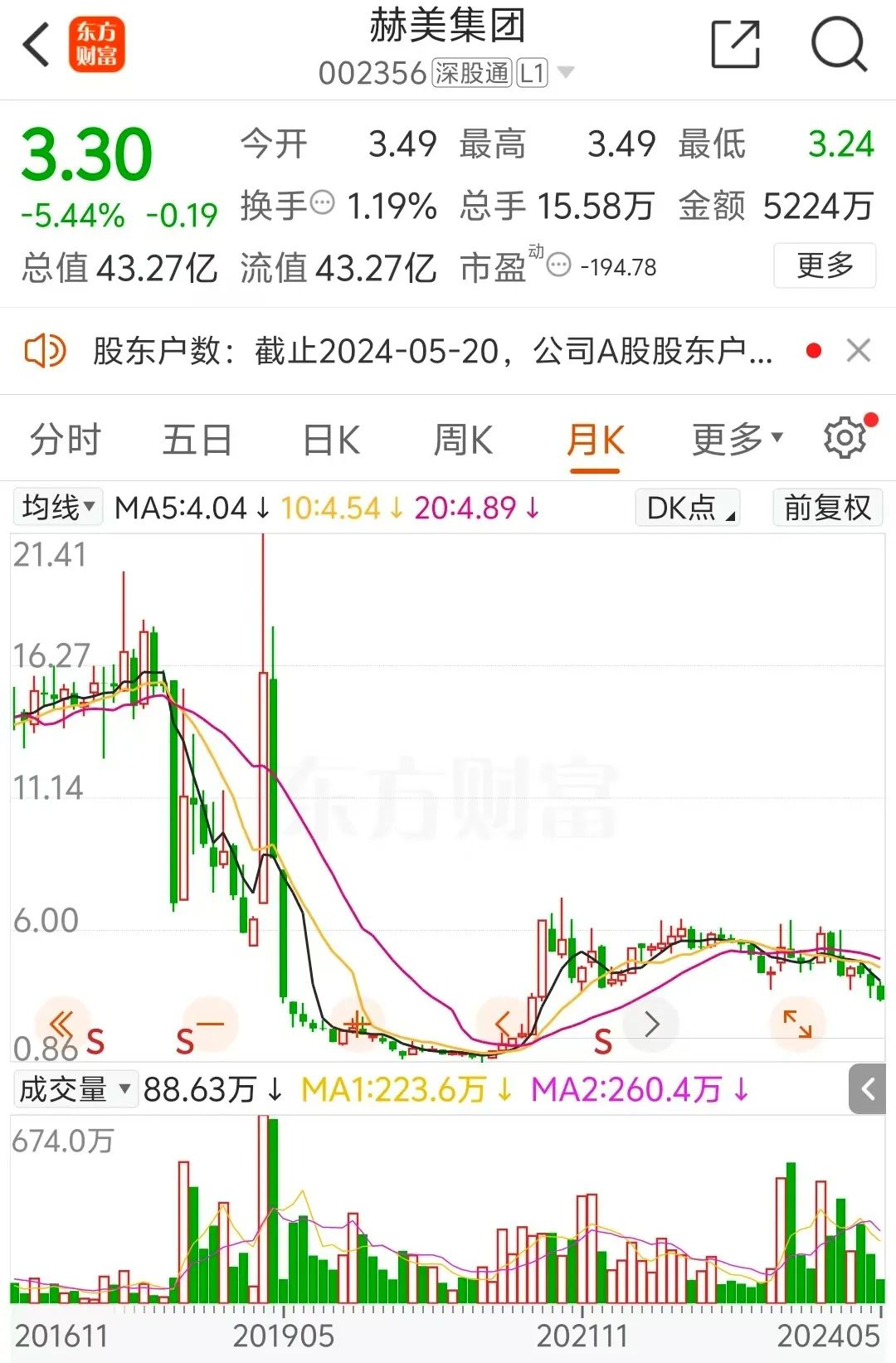Switch to the 五日 tab
Image resolution: width=896 pixels, height=1363 pixels.
coord(197,440)
